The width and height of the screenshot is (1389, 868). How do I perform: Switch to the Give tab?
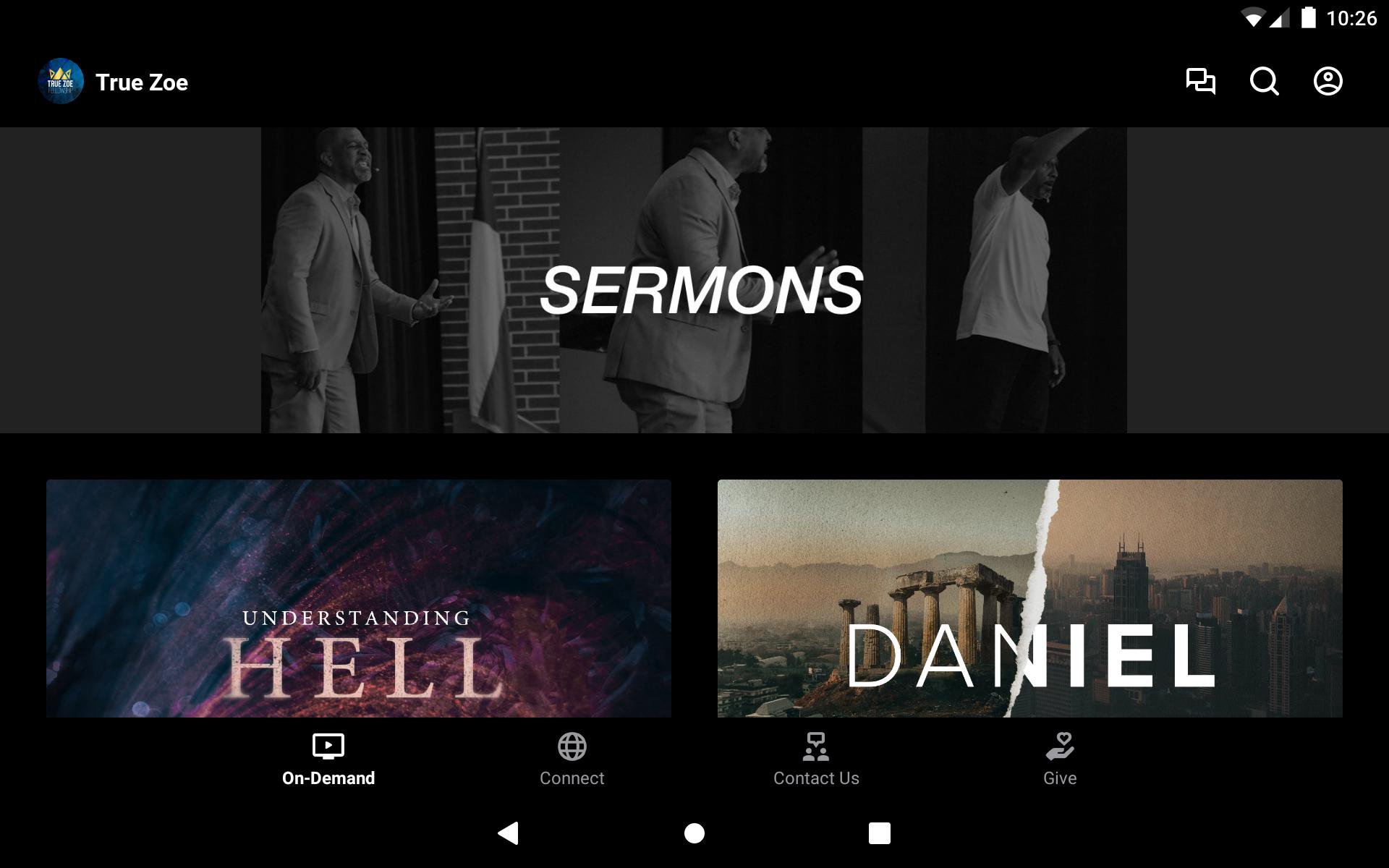coord(1059,759)
